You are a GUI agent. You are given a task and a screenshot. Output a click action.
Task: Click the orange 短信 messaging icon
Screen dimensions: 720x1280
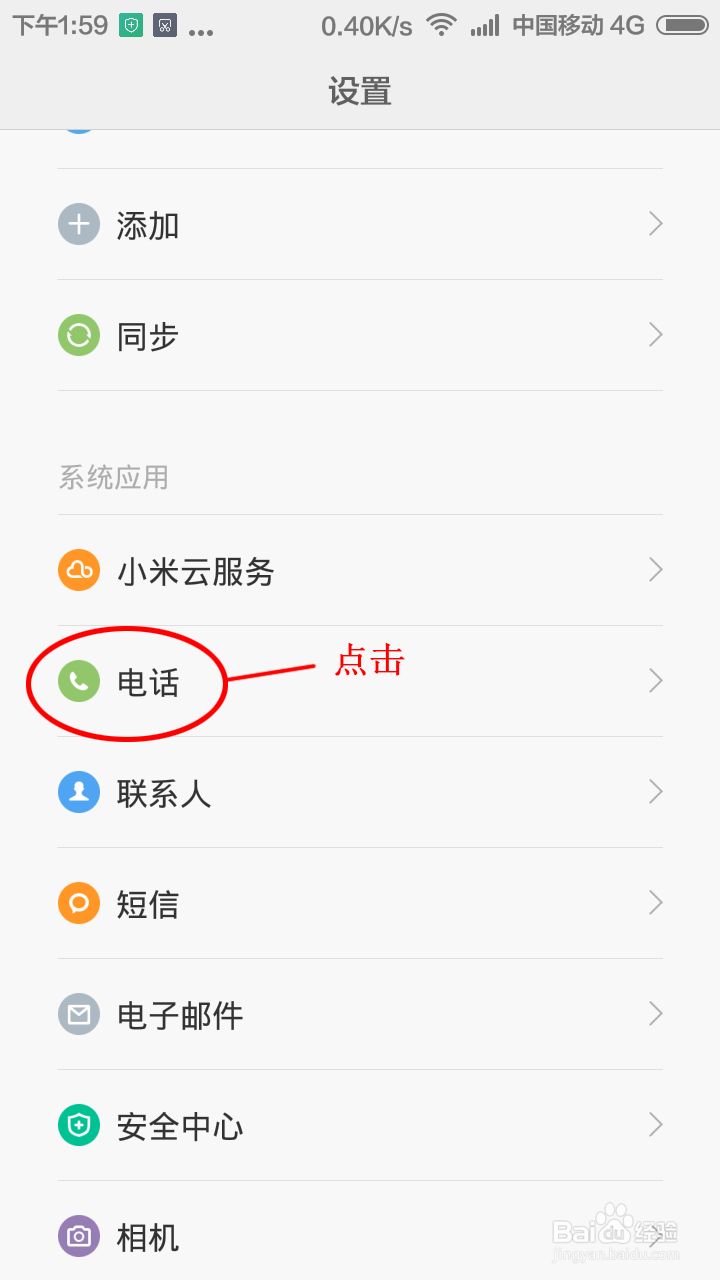(78, 903)
